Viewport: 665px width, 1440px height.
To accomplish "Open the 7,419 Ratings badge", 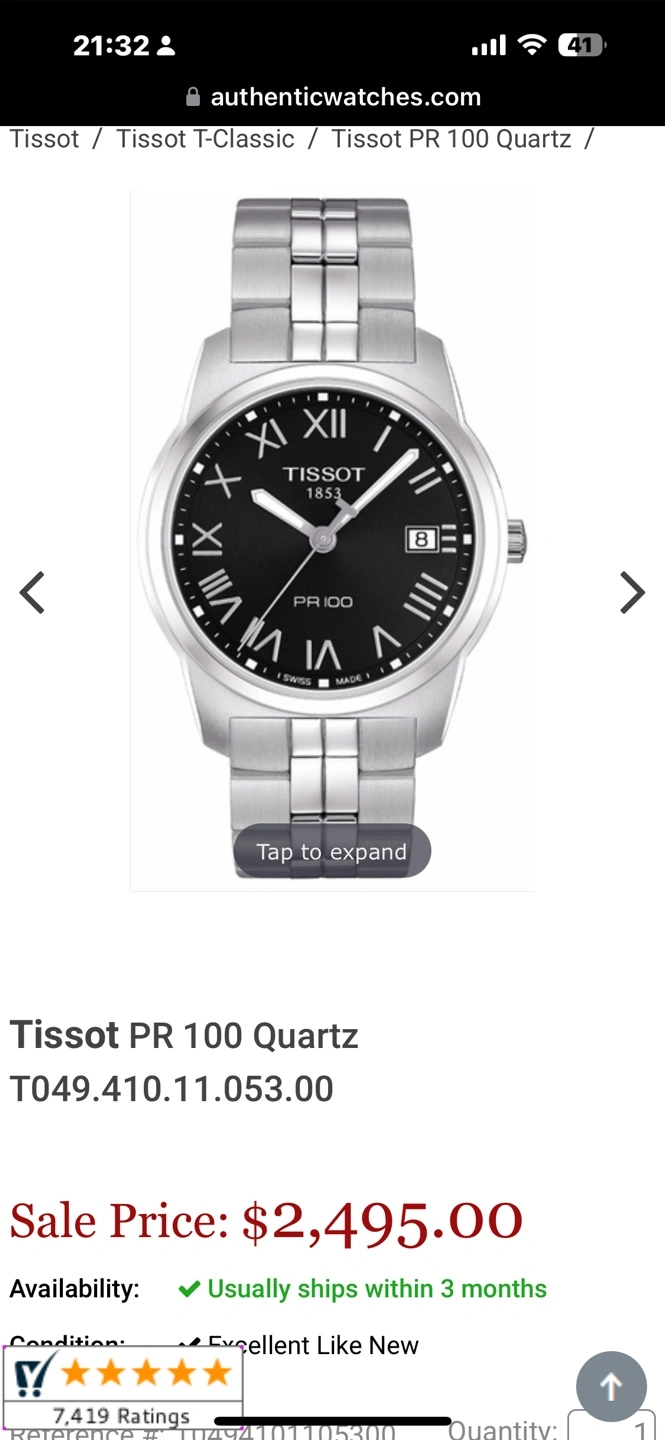I will coord(122,1388).
